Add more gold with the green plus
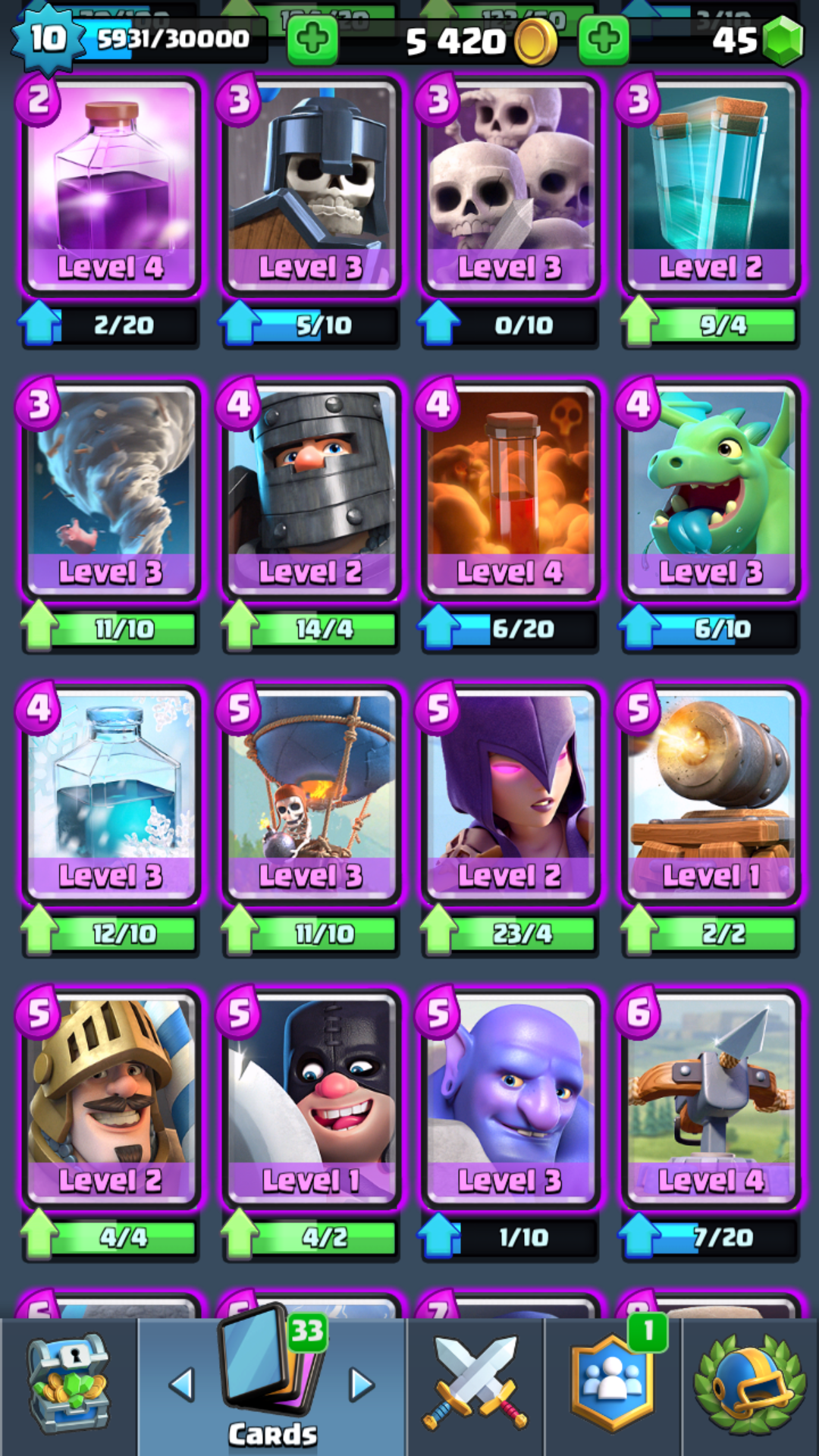The width and height of the screenshot is (819, 1456). [603, 39]
